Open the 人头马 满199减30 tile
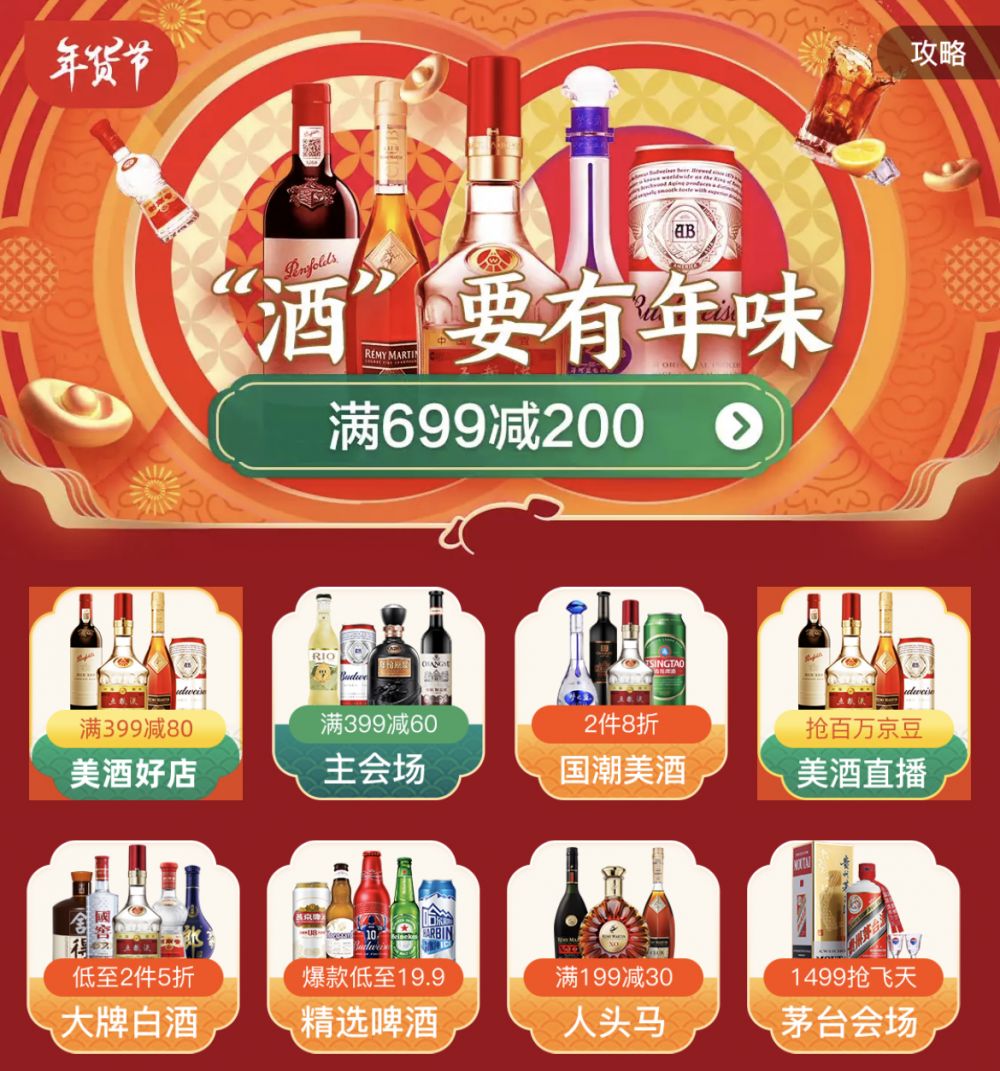 click(613, 947)
